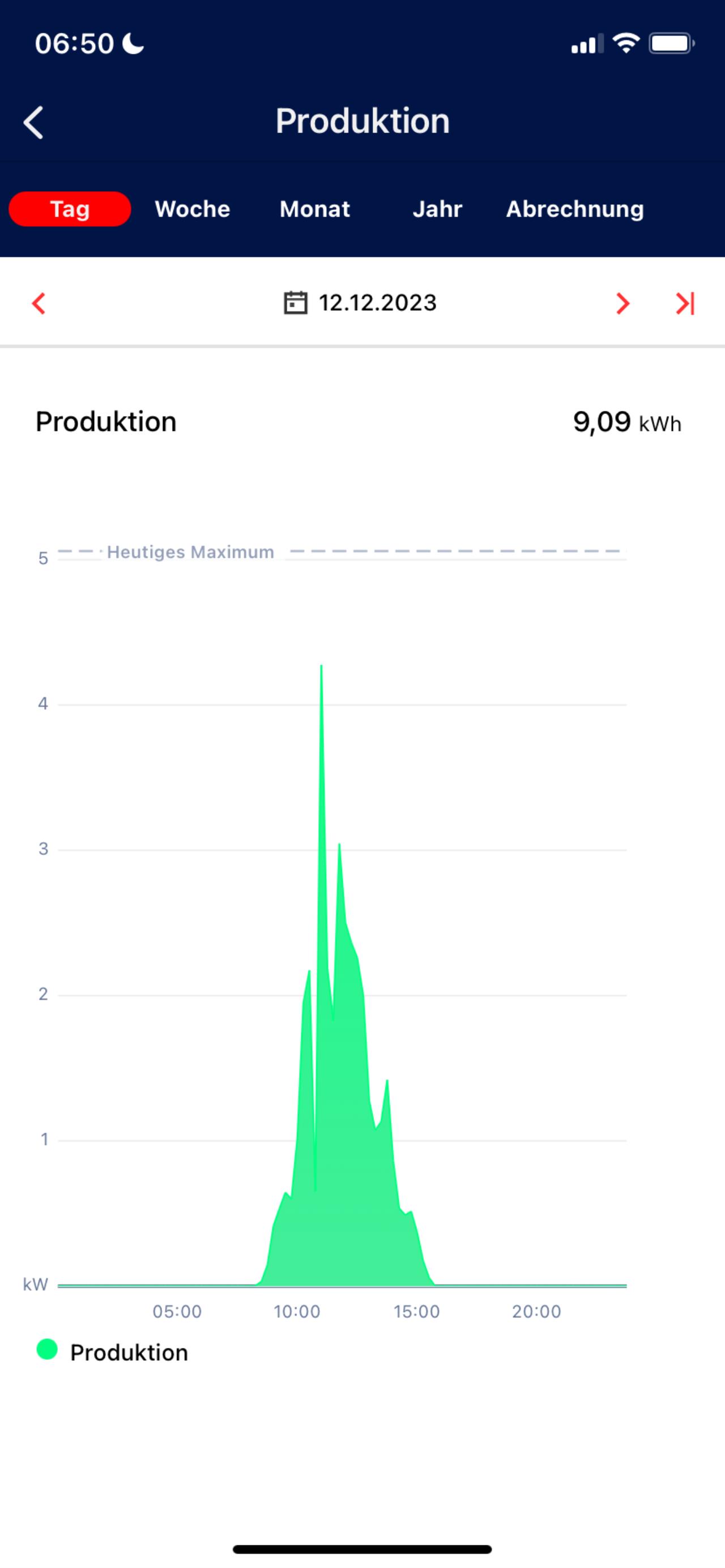
Task: Show the Jahr view
Action: (x=437, y=209)
